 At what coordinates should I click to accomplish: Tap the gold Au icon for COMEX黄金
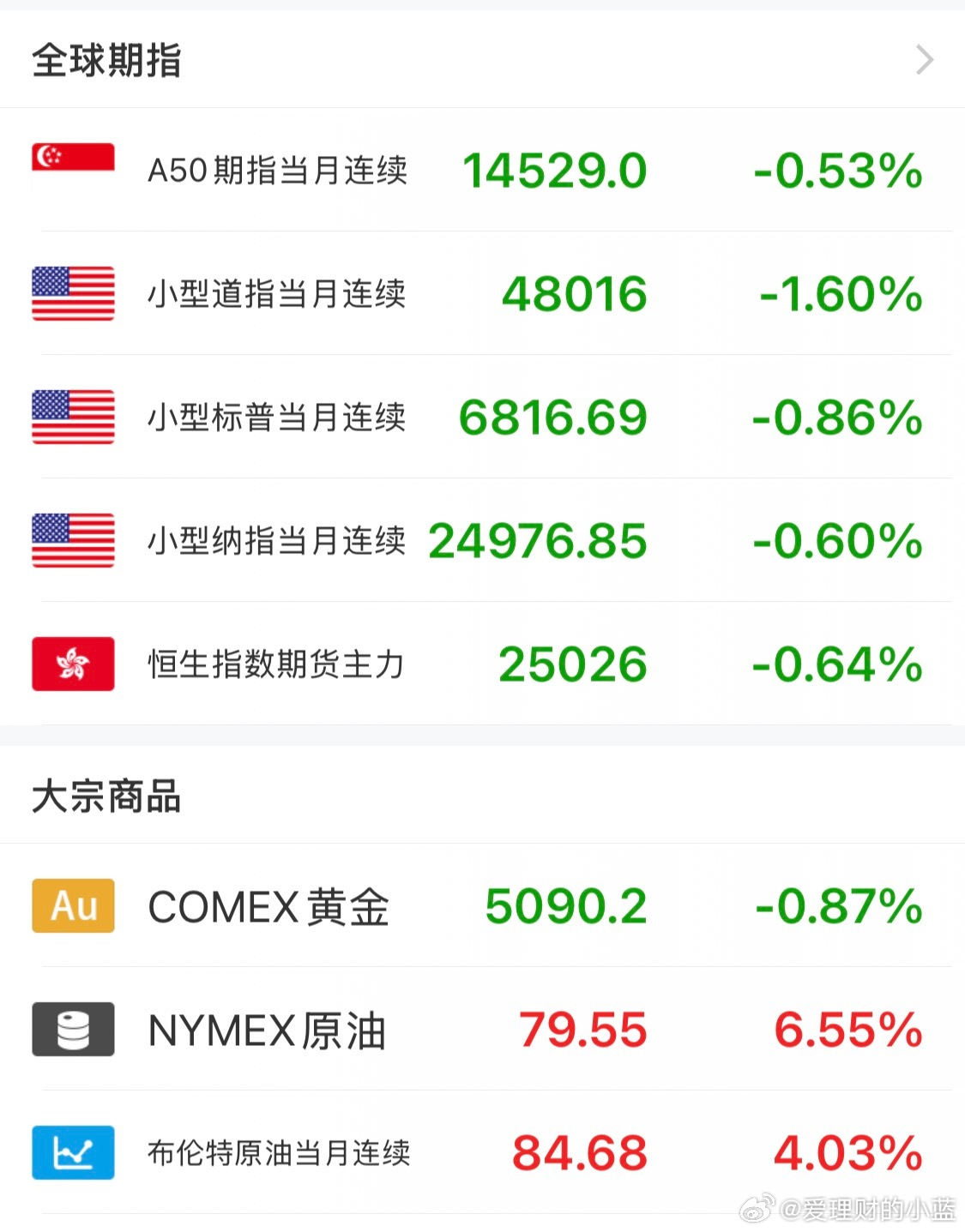[x=72, y=906]
